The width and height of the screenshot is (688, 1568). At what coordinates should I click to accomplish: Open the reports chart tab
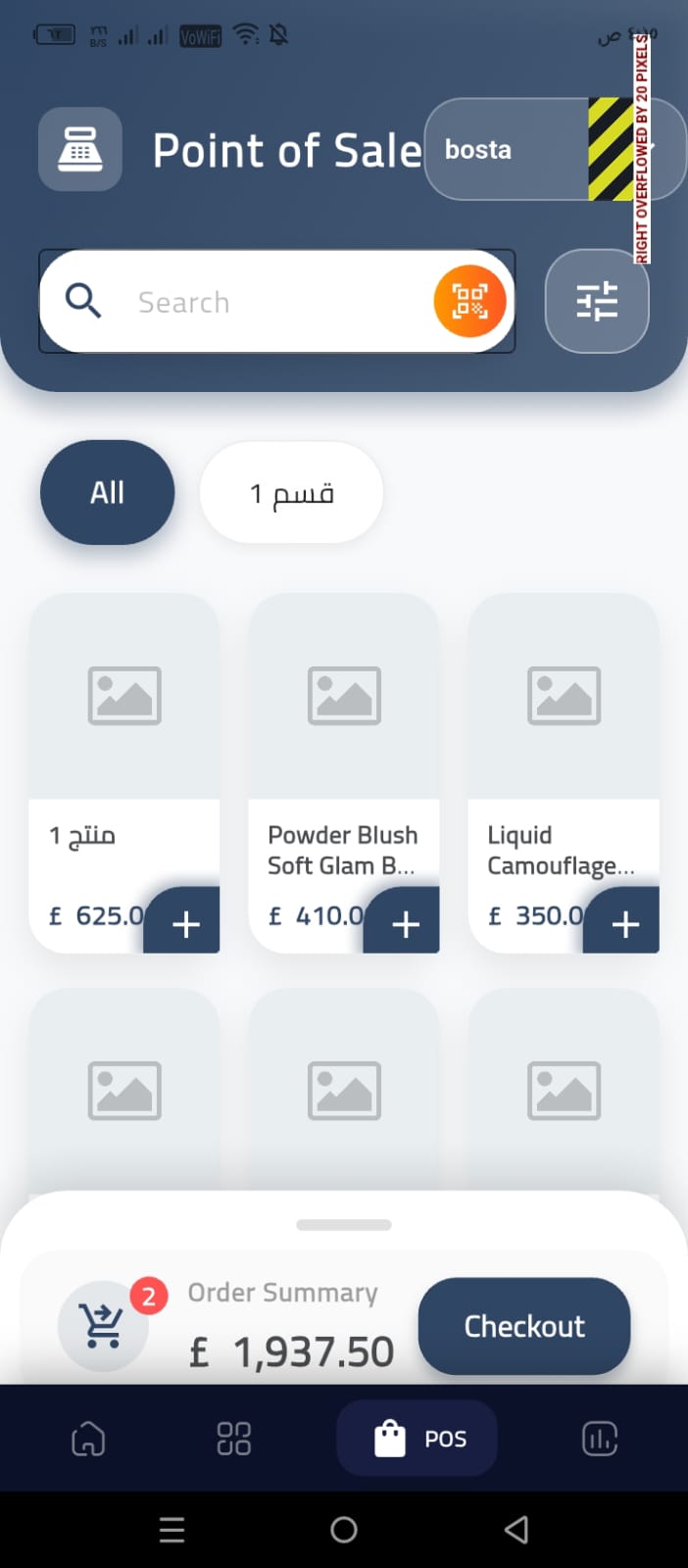click(599, 1439)
